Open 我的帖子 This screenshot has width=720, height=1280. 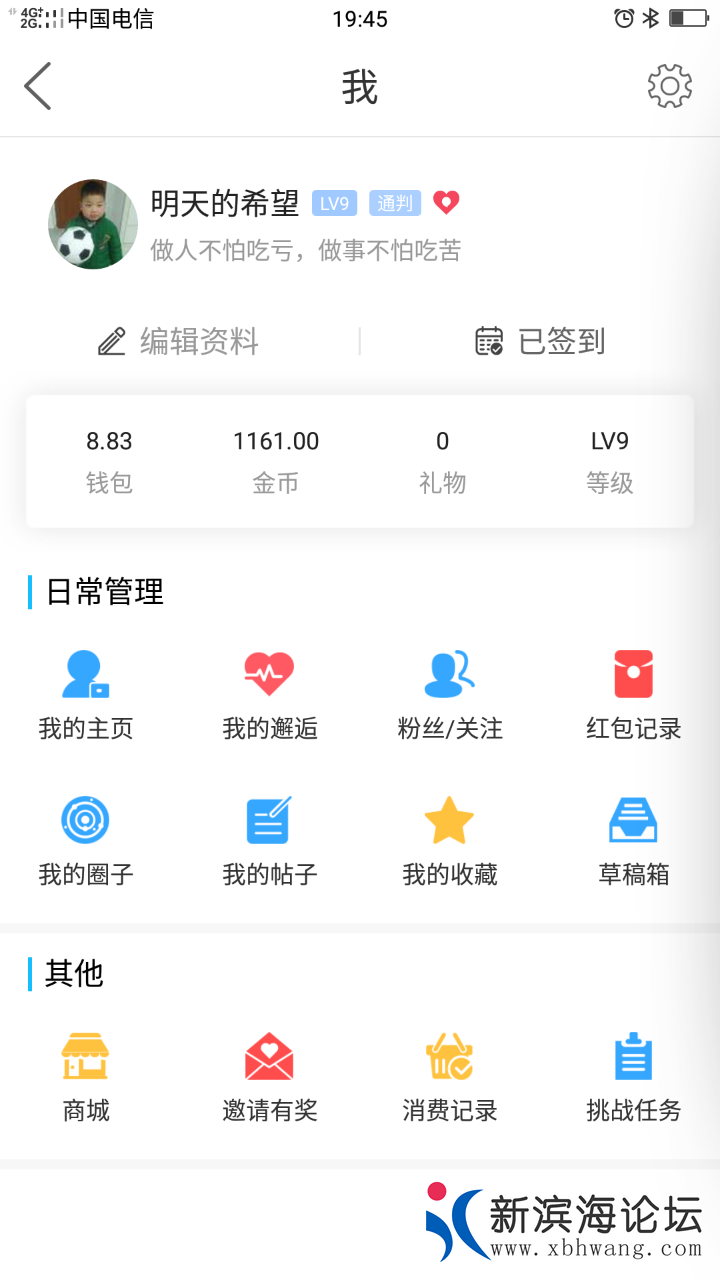pos(269,841)
